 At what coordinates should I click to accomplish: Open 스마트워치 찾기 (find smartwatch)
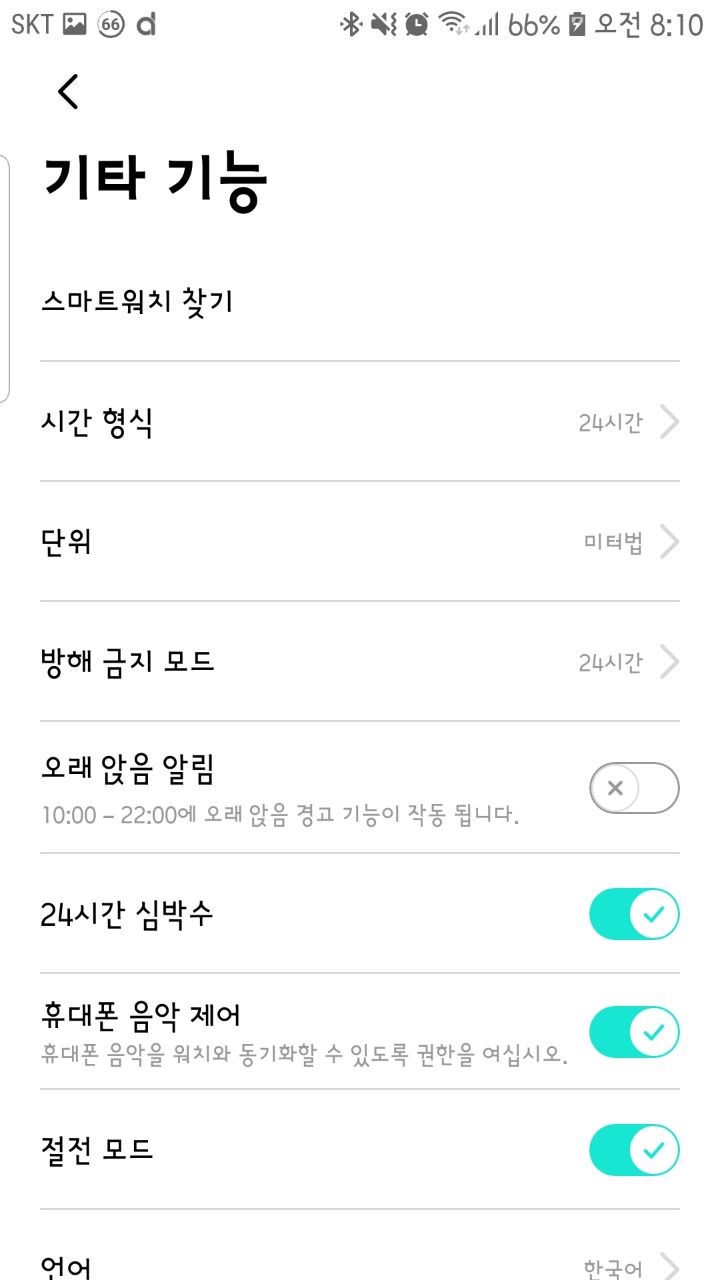[x=360, y=302]
